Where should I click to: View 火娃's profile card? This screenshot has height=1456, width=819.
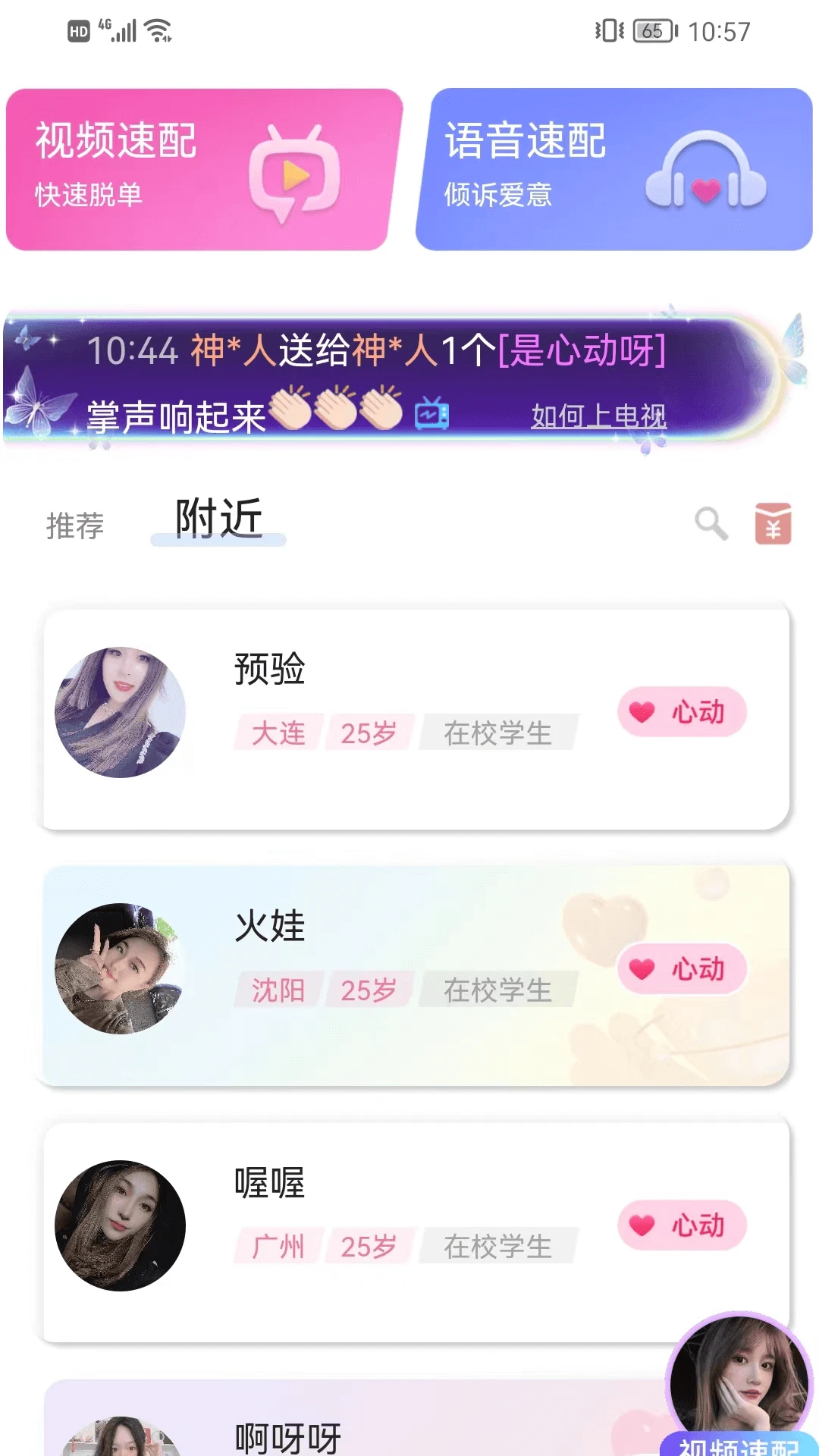(416, 976)
